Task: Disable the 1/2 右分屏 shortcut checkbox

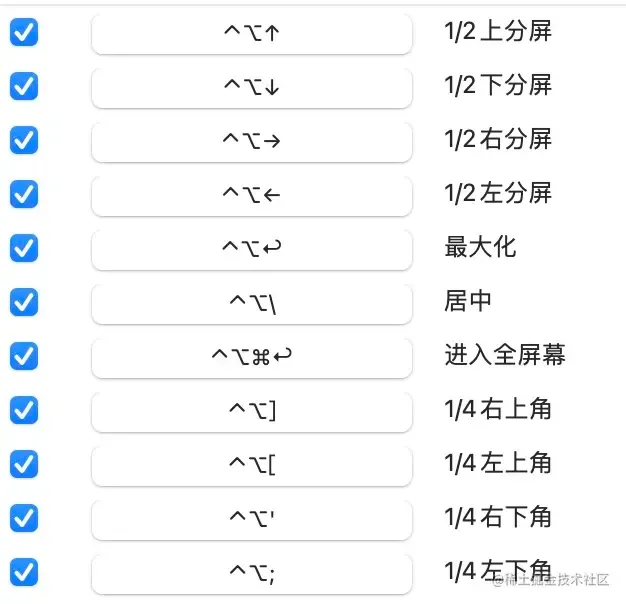Action: [x=23, y=141]
